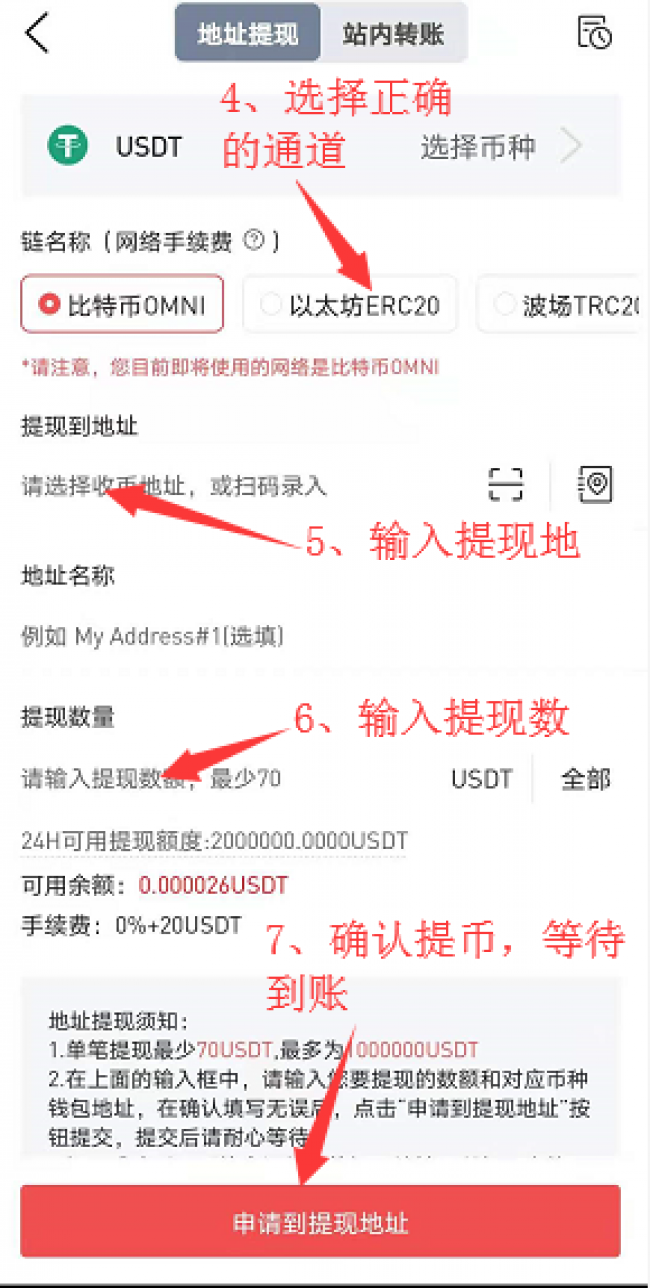Open 选择币种 to change coin

500,147
